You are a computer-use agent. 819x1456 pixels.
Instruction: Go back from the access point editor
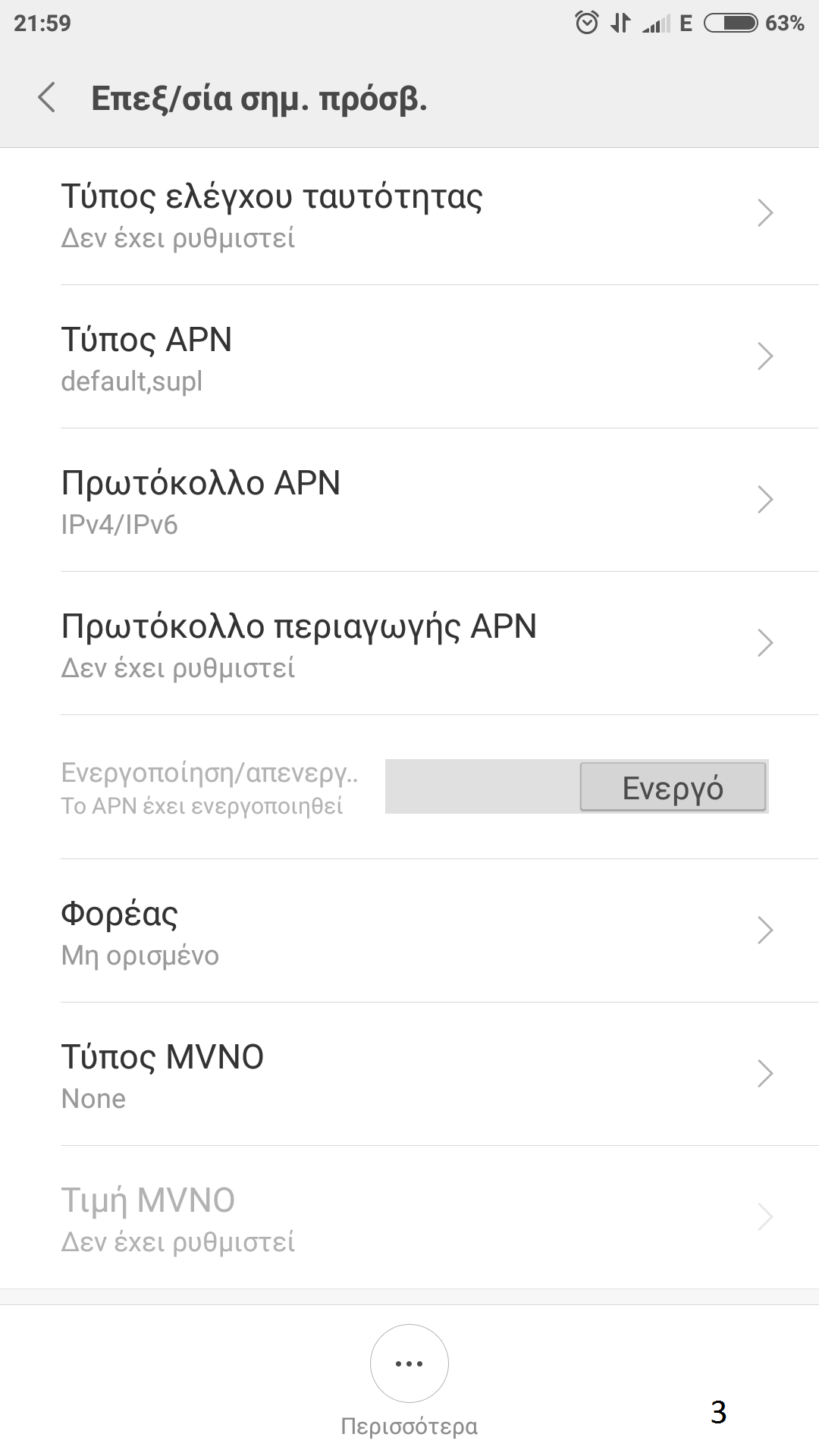[47, 98]
